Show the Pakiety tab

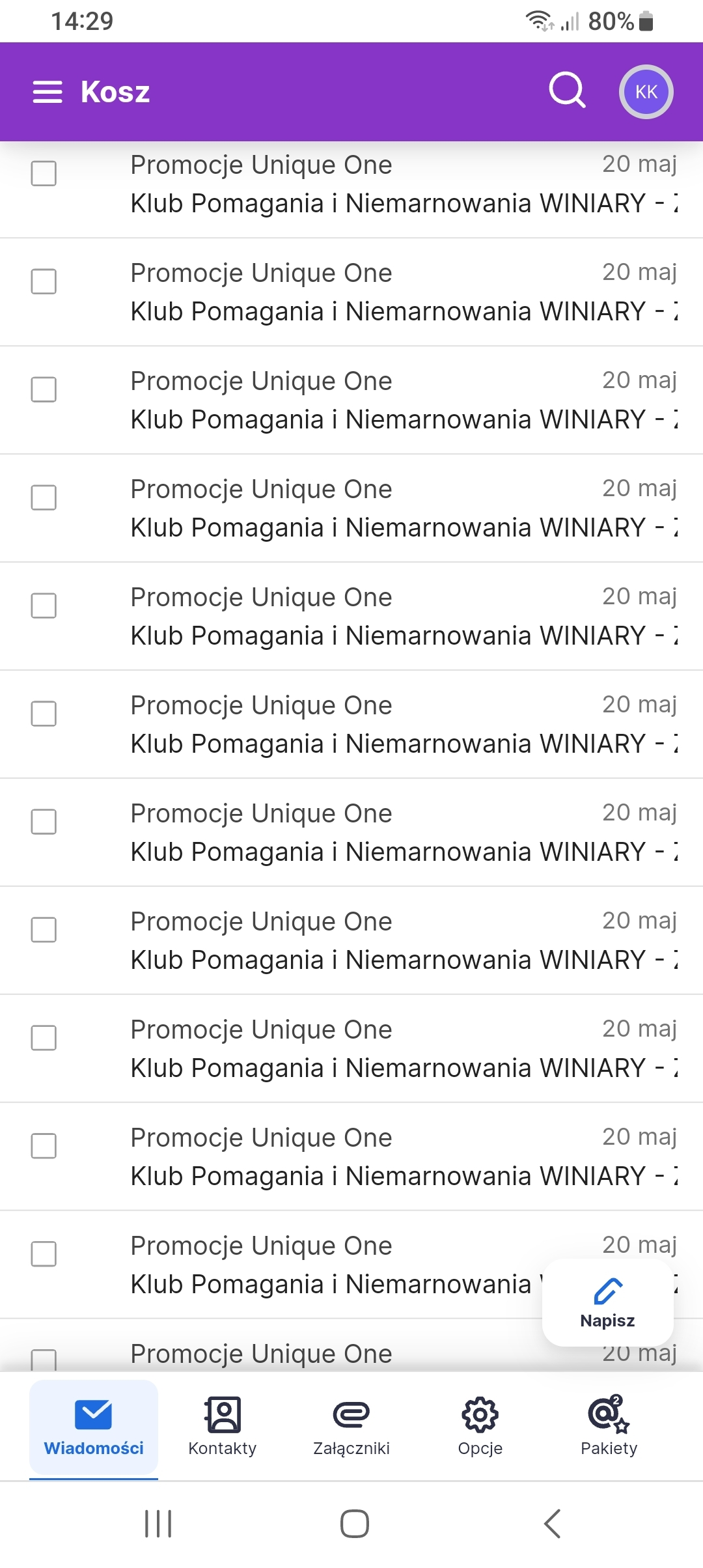tap(609, 1427)
